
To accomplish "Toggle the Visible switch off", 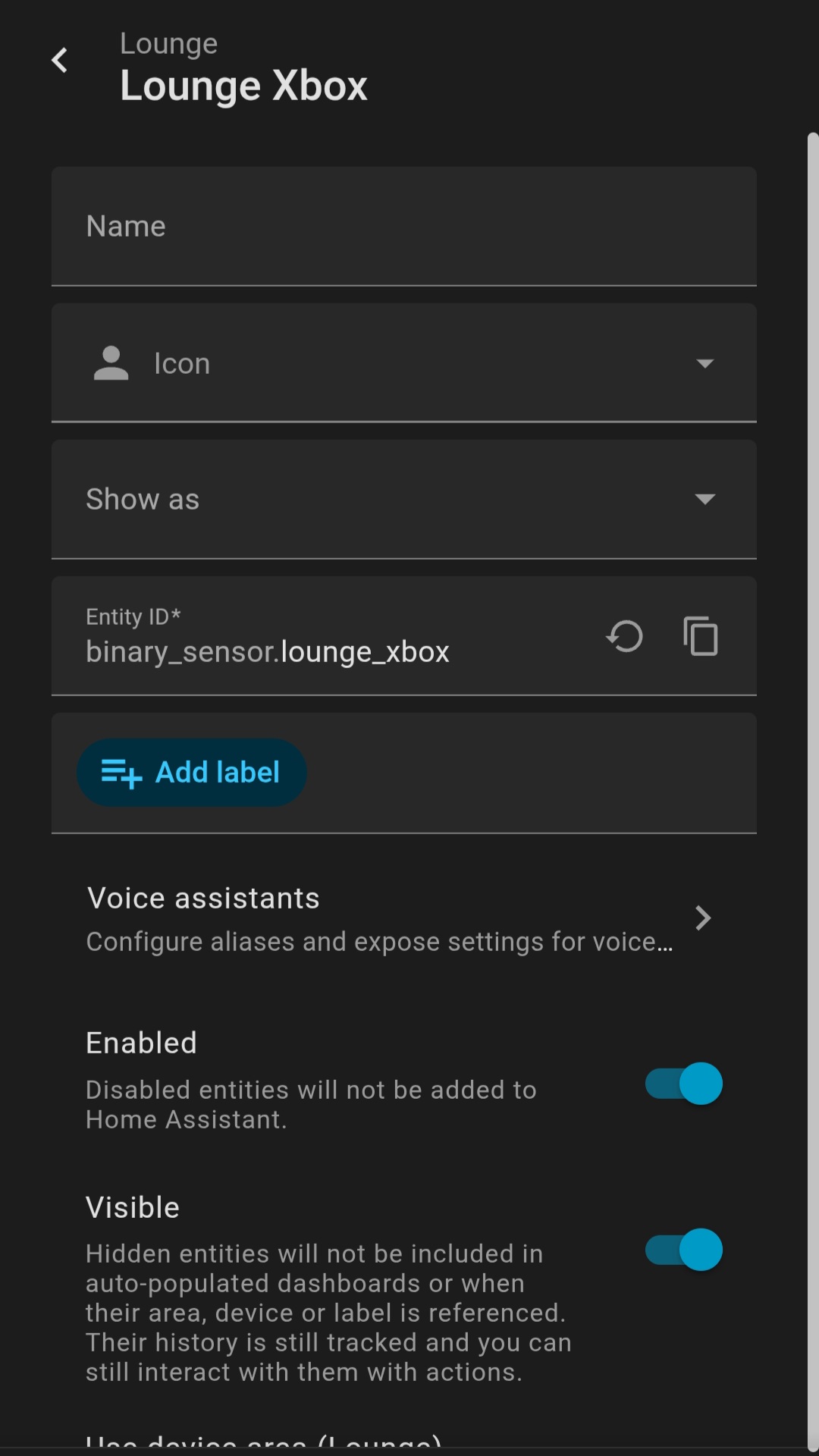I will tap(683, 1250).
